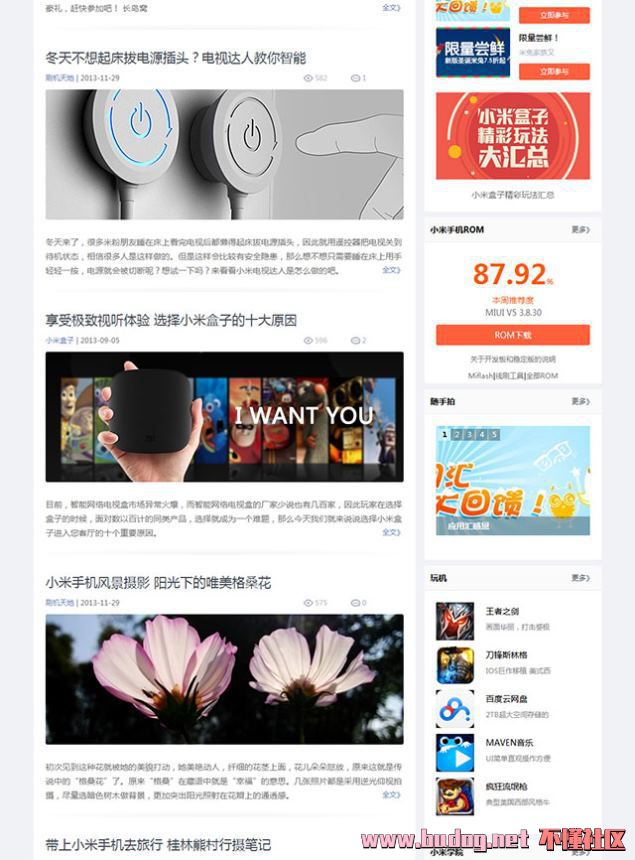Open the article 小米手机风景摄影 阳光下的唯美格桑花
This screenshot has height=860, width=635.
point(158,583)
